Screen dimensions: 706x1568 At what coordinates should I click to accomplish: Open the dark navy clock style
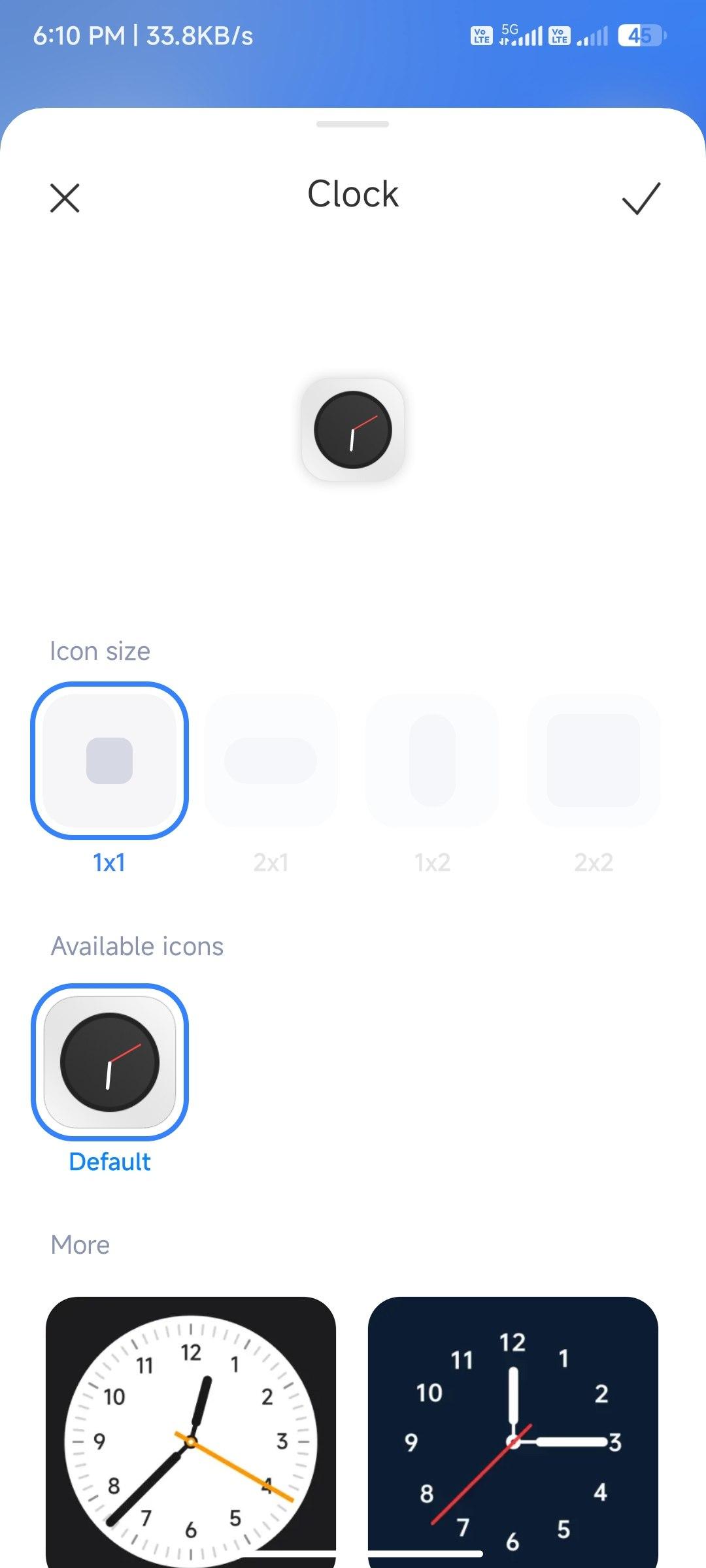click(x=513, y=1432)
